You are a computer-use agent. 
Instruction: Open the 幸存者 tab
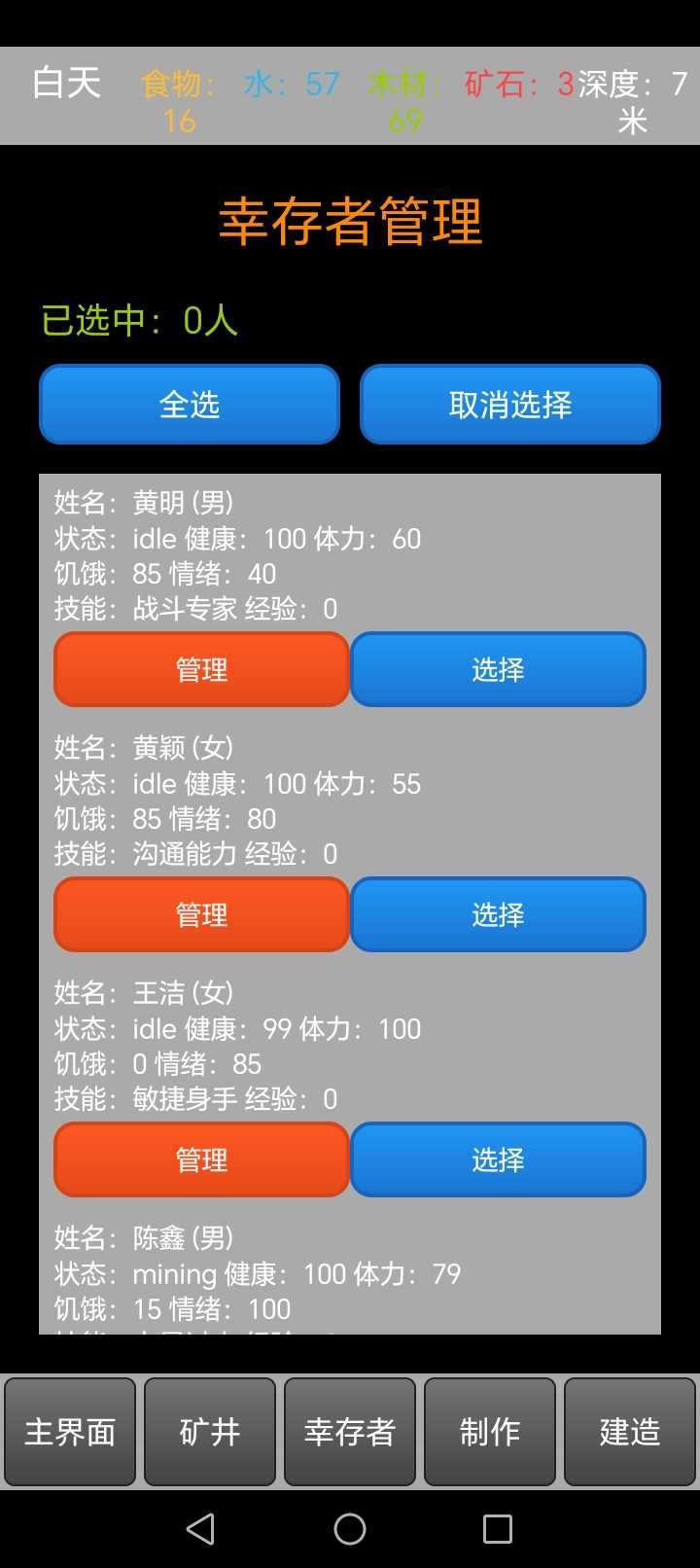350,1432
